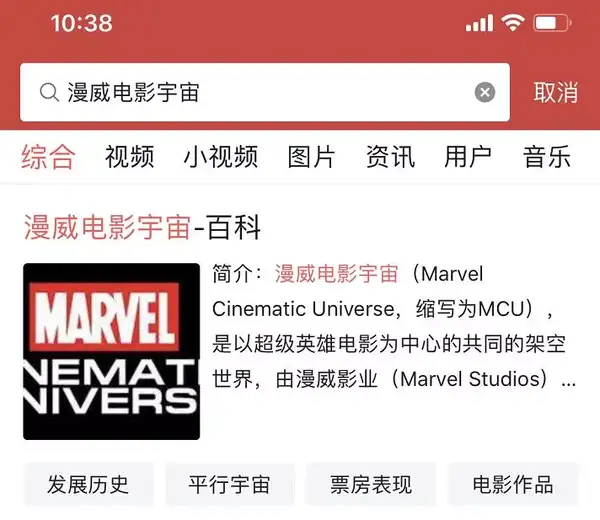Switch to the 综合 tab
This screenshot has height=520, width=600.
[x=48, y=157]
